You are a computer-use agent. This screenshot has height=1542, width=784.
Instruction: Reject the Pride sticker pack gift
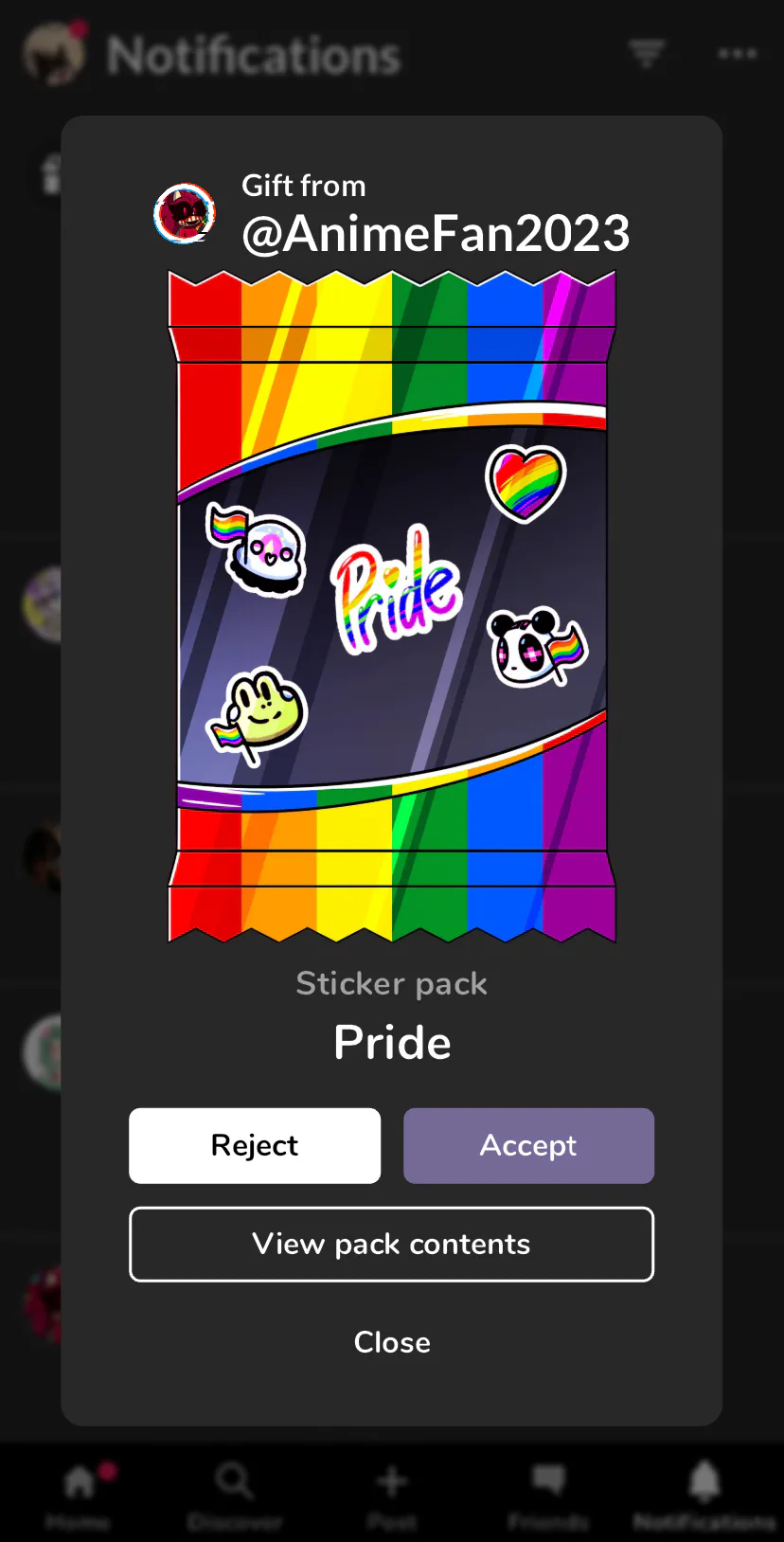click(255, 1145)
